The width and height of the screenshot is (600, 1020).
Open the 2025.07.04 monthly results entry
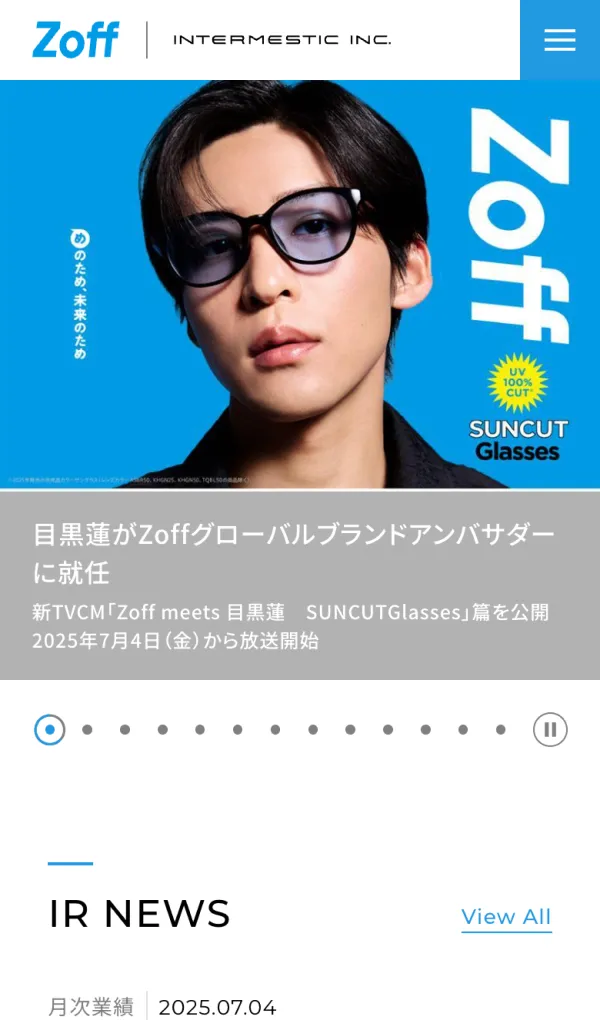[x=217, y=1006]
